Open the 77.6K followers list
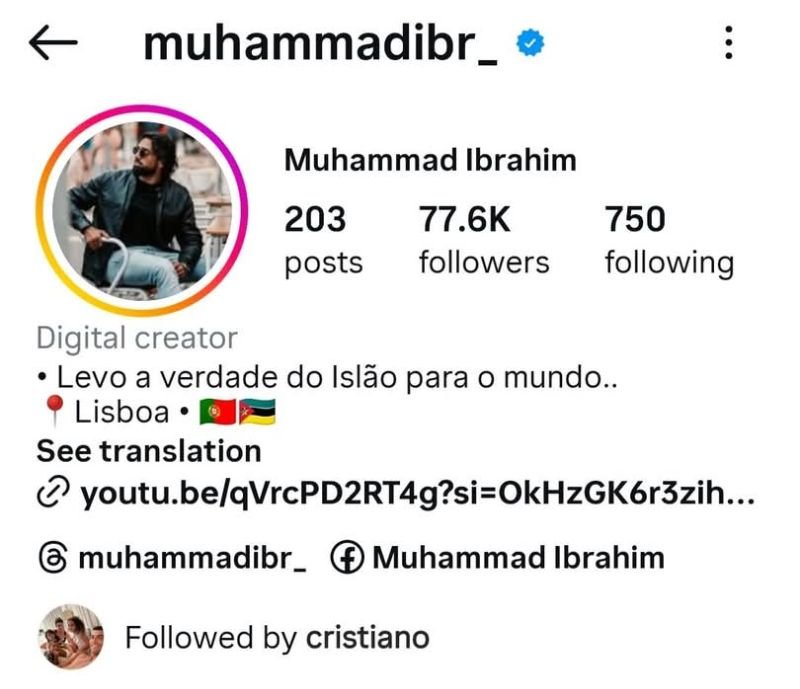This screenshot has width=800, height=689. (483, 240)
